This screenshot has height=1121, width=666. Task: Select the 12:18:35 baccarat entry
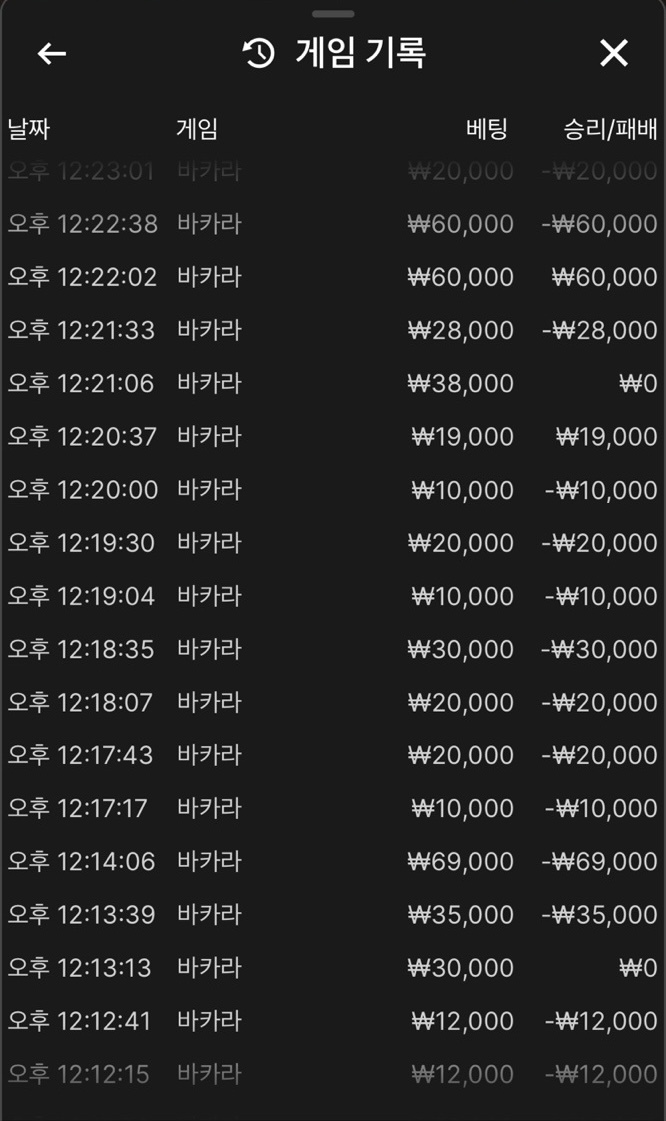(333, 648)
